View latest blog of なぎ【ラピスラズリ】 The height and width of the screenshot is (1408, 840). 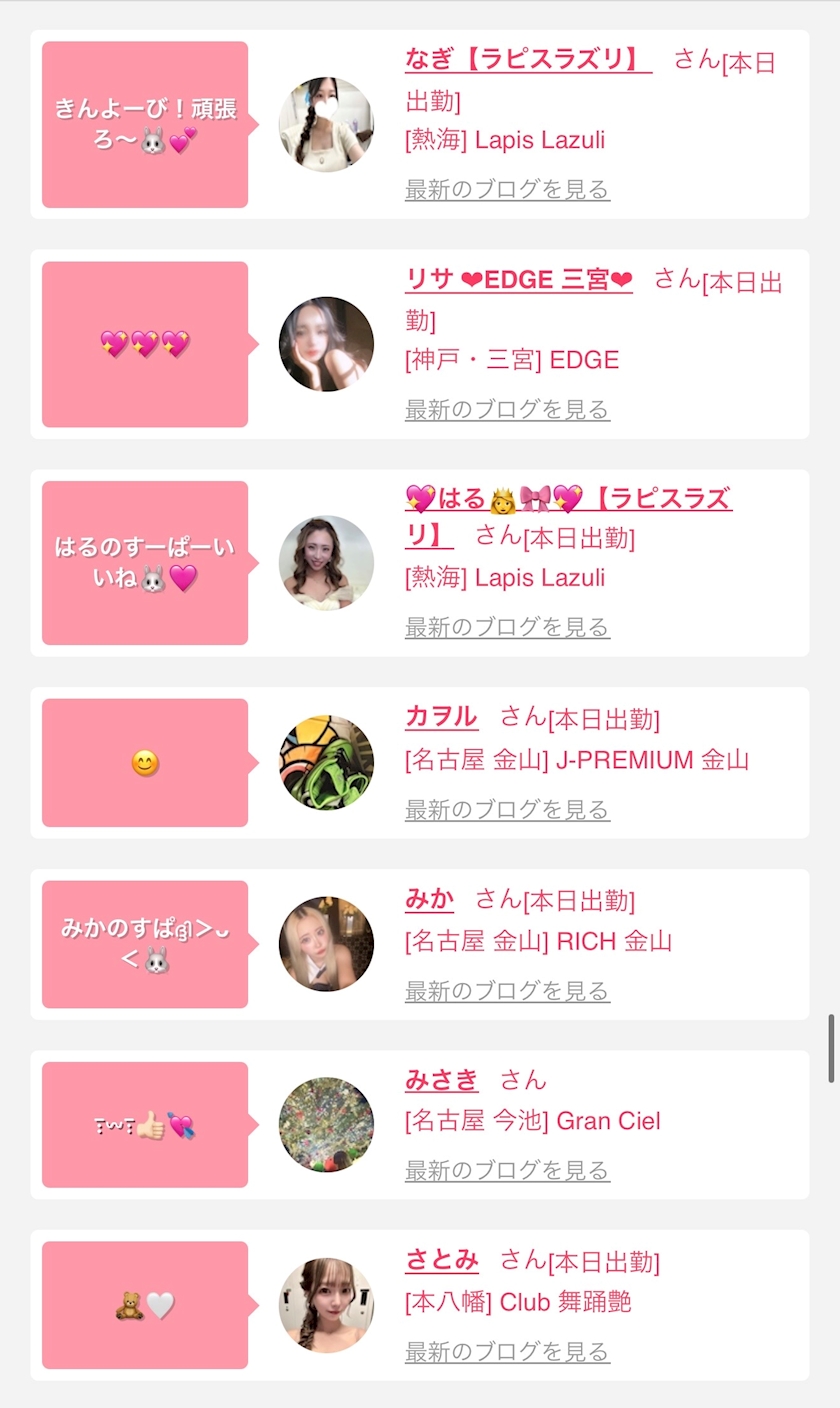point(507,189)
